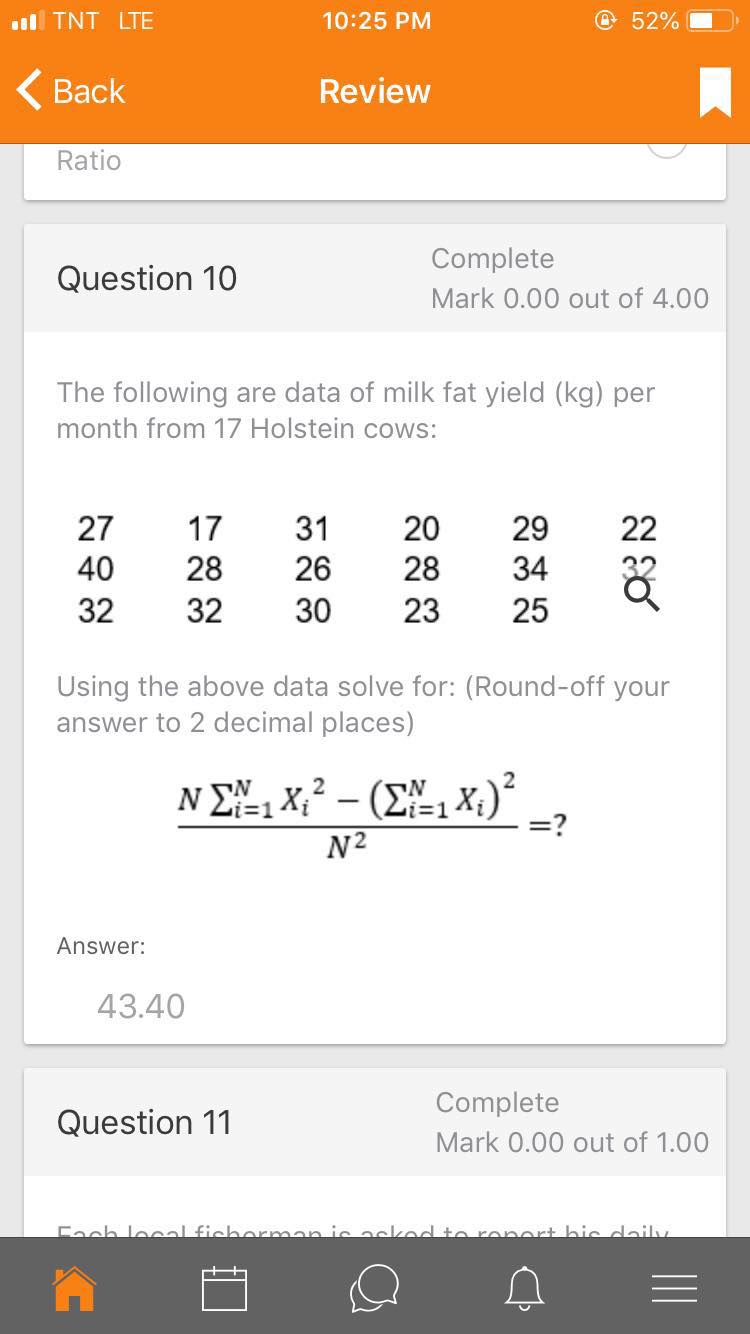Tap the bookmark icon in the header

[714, 93]
